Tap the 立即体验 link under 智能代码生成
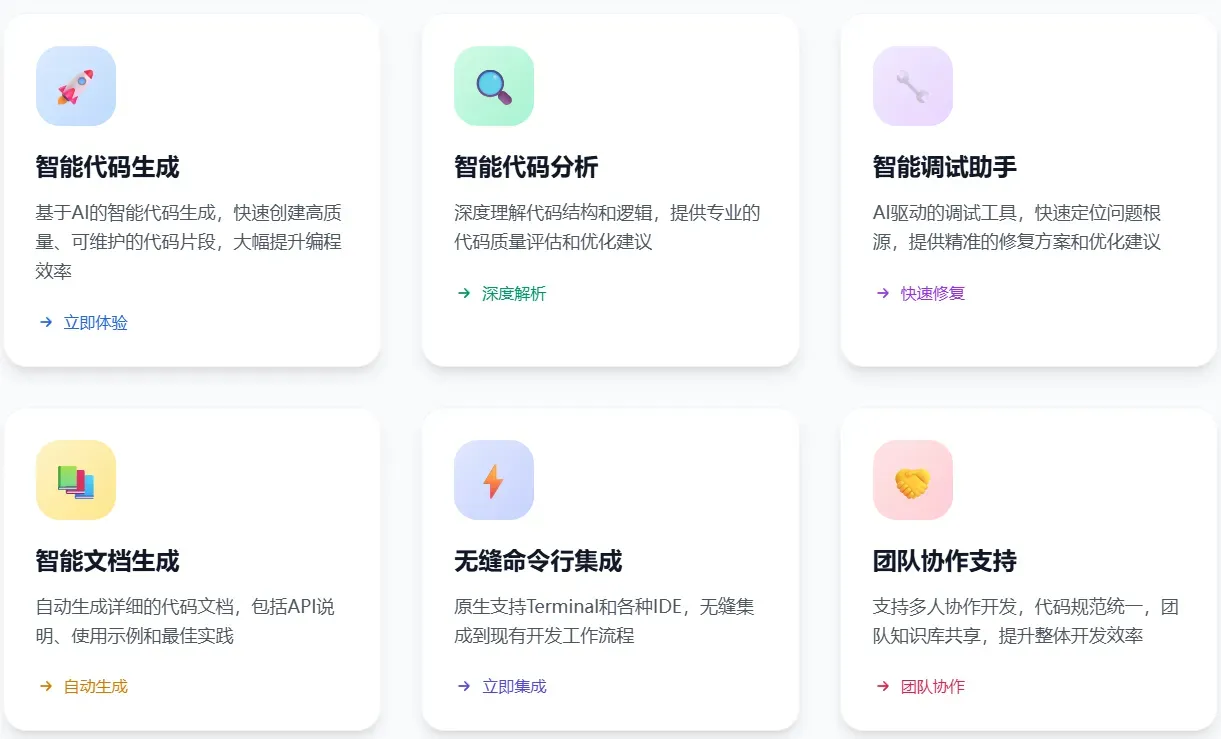Viewport: 1221px width, 739px height. tap(95, 323)
